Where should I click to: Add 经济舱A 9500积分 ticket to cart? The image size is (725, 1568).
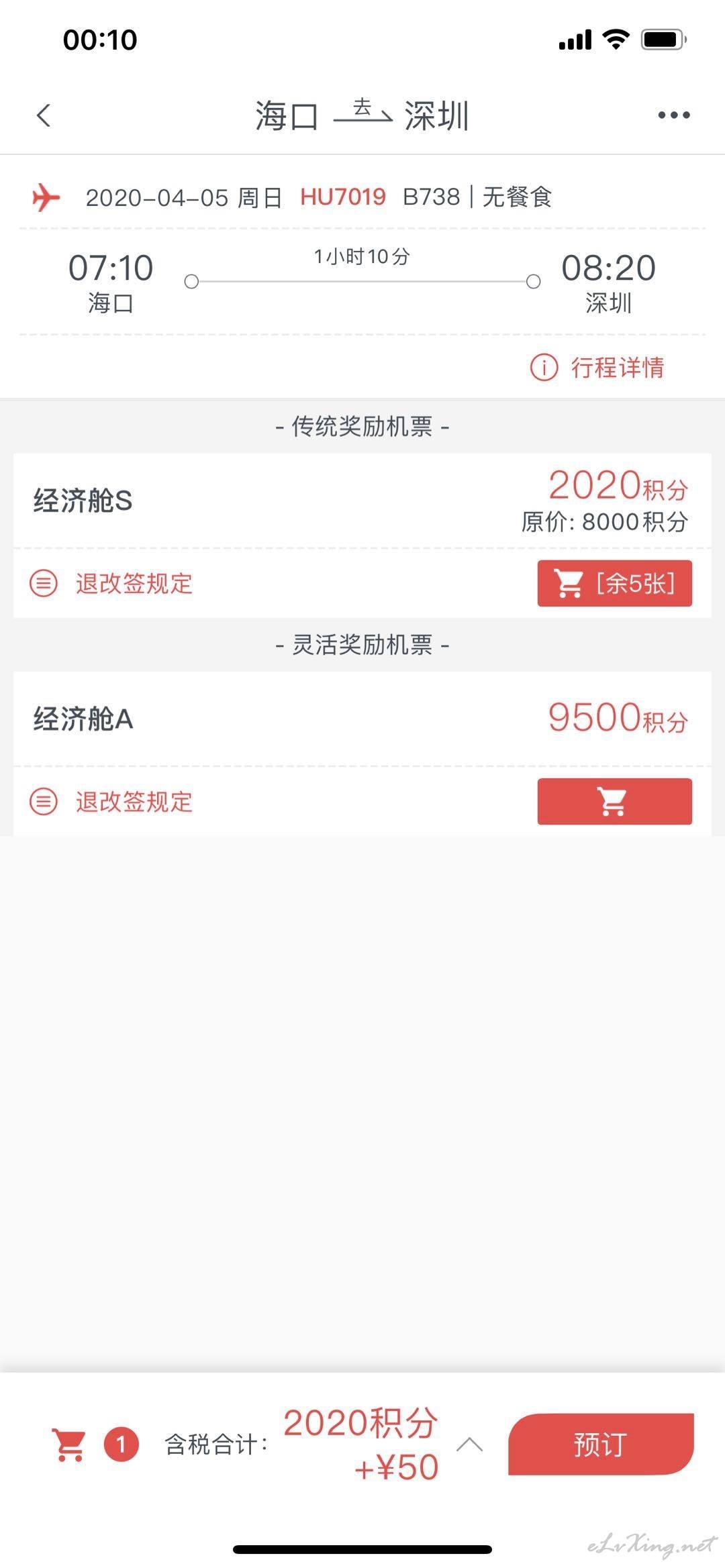tap(614, 801)
